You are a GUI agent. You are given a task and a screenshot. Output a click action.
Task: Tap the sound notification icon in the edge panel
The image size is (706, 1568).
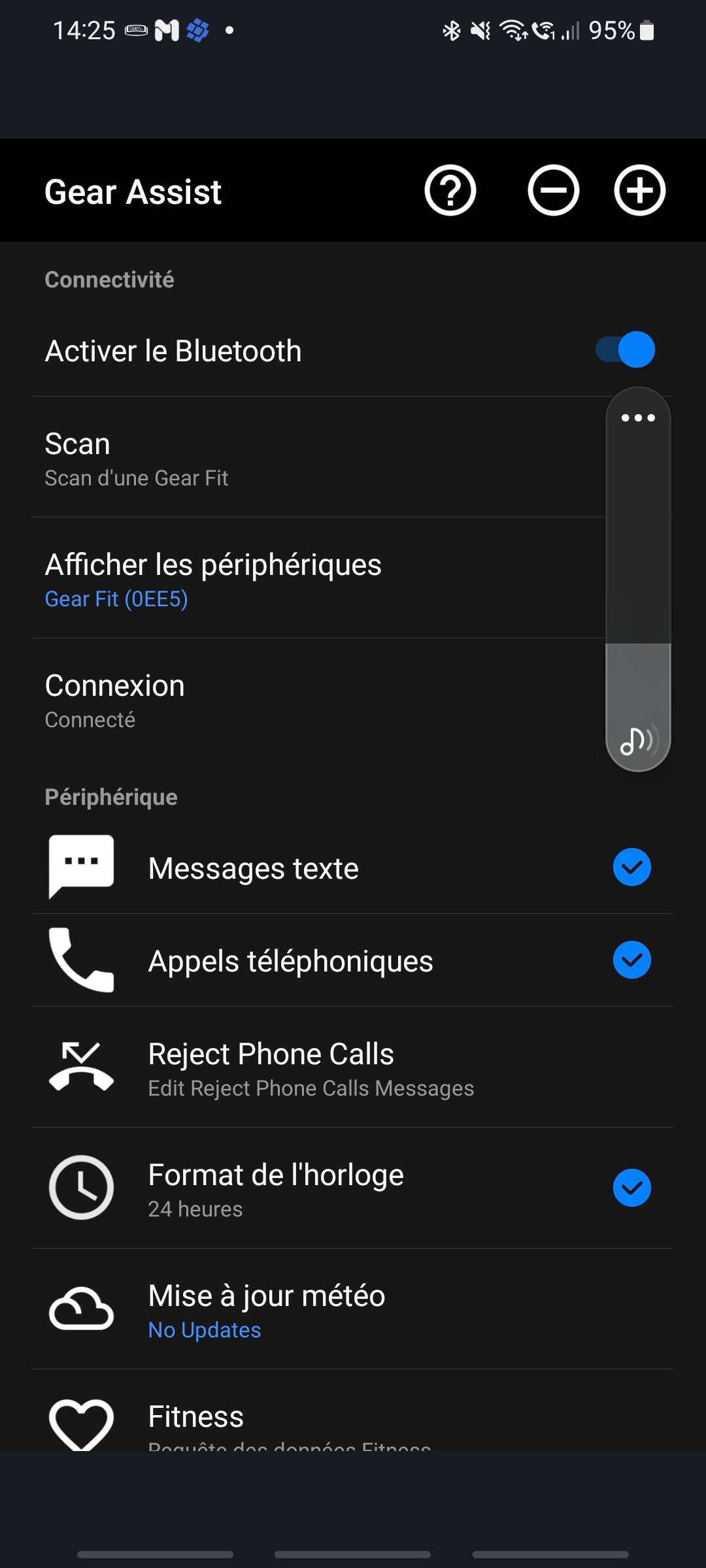coord(637,739)
